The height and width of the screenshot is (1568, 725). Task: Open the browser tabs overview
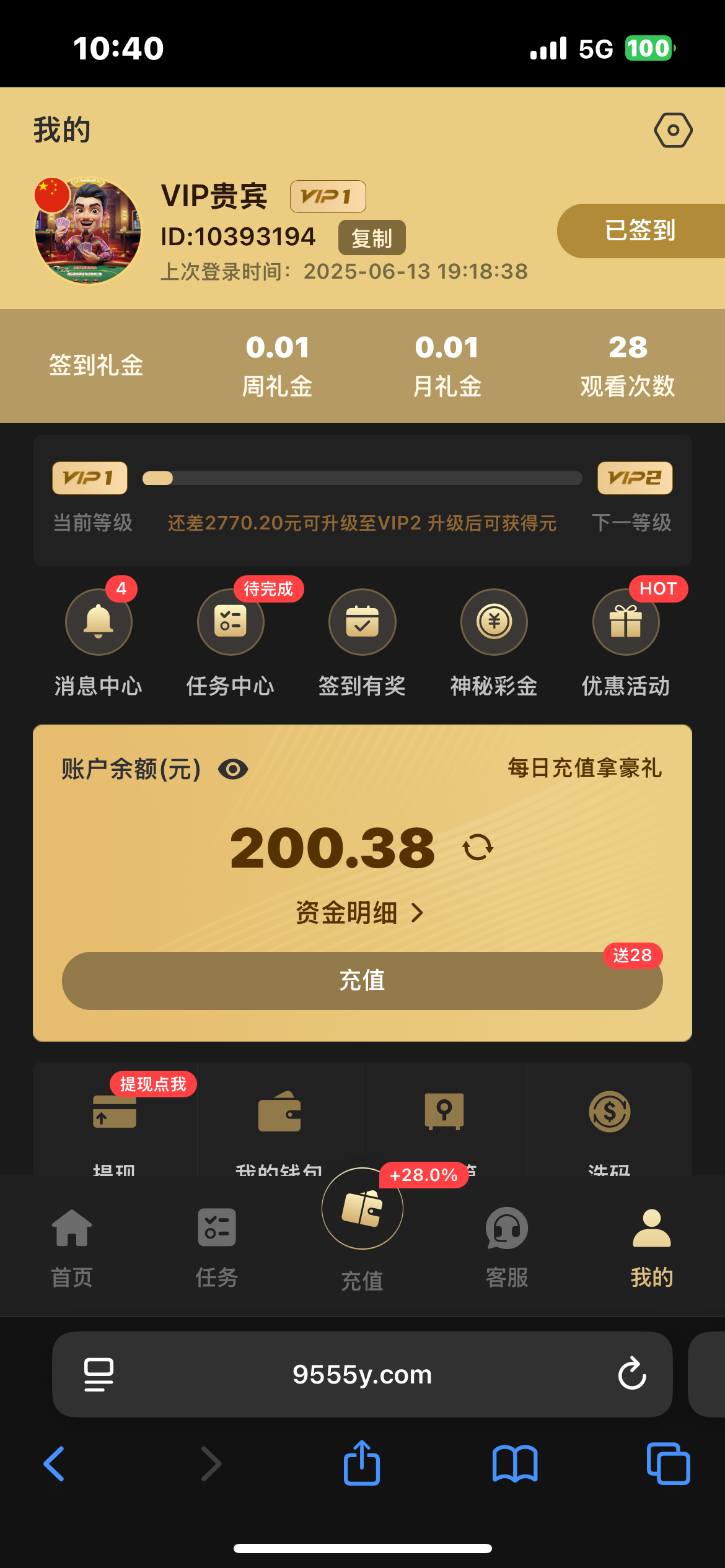[x=668, y=1464]
